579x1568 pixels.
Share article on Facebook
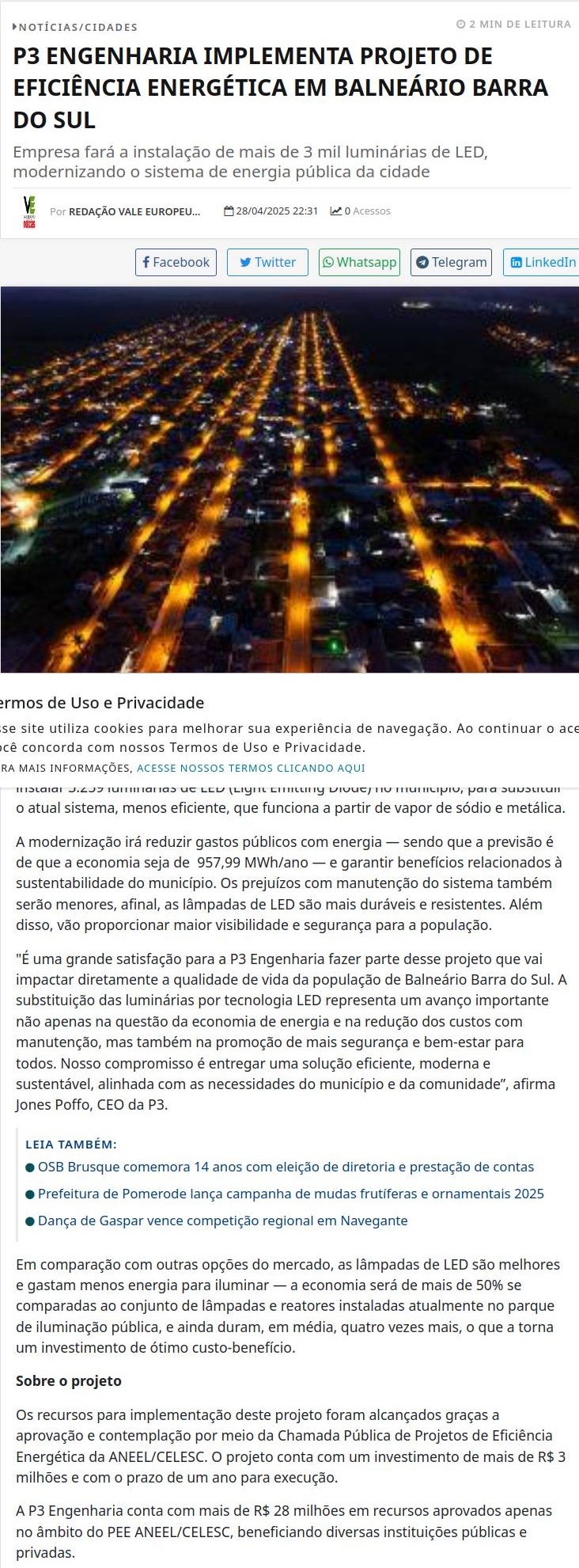pos(176,262)
